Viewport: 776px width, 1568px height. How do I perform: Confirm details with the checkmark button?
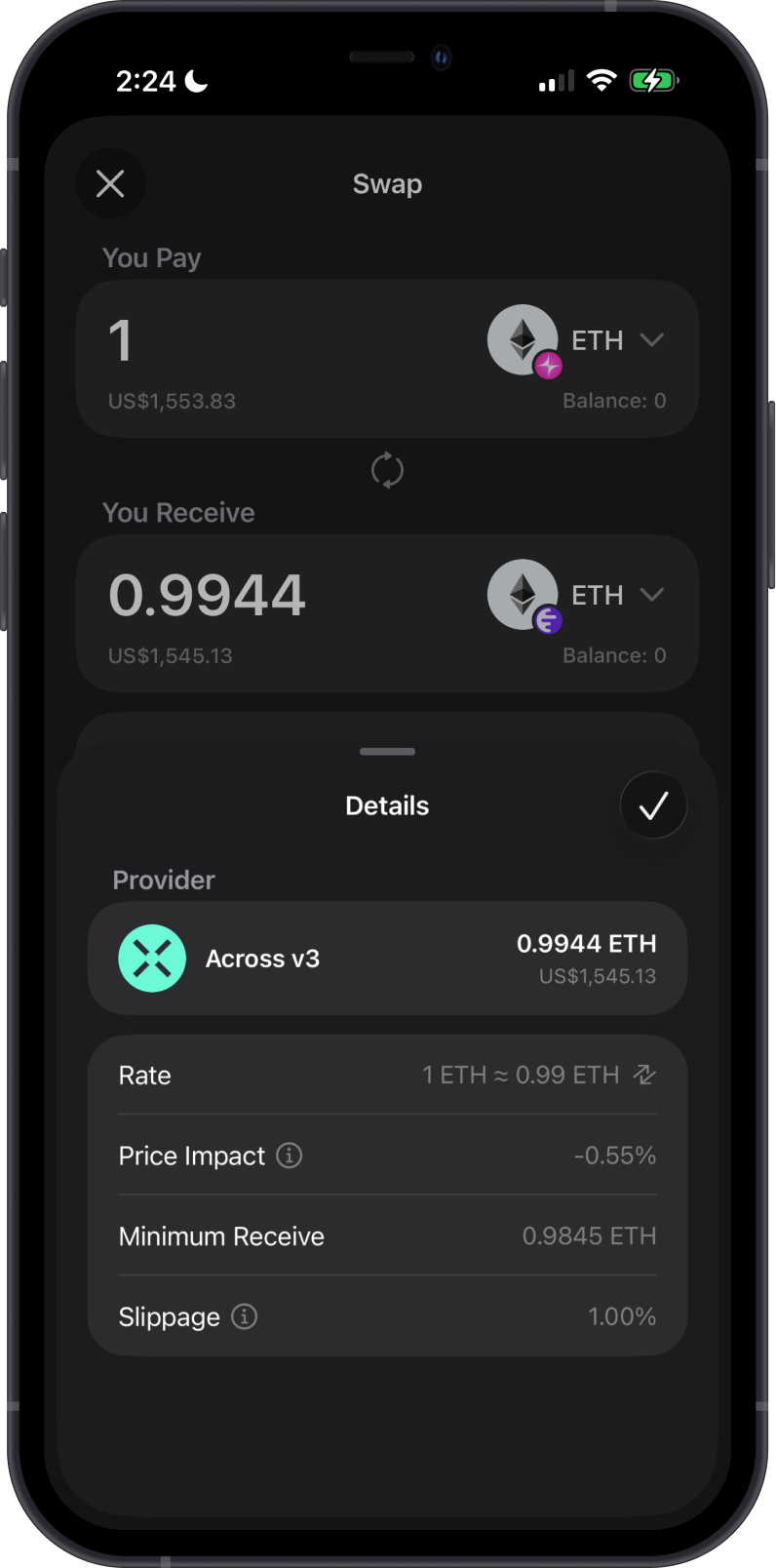pyautogui.click(x=653, y=805)
